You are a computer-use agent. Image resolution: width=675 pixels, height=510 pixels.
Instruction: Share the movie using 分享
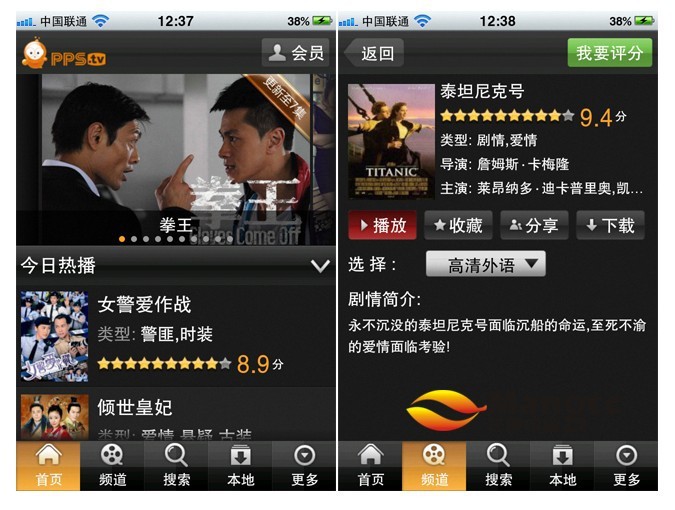[x=533, y=225]
